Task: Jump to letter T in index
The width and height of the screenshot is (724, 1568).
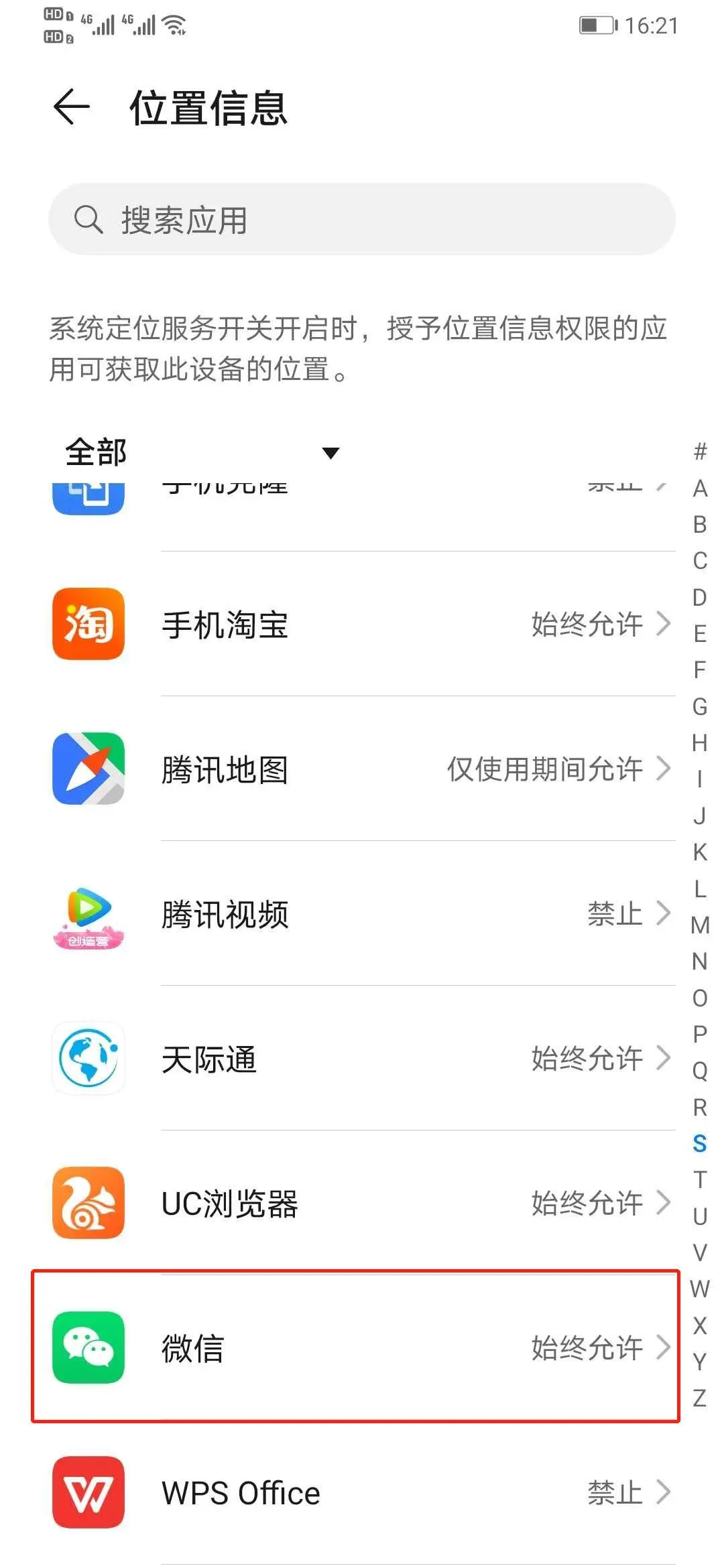Action: pos(700,1179)
